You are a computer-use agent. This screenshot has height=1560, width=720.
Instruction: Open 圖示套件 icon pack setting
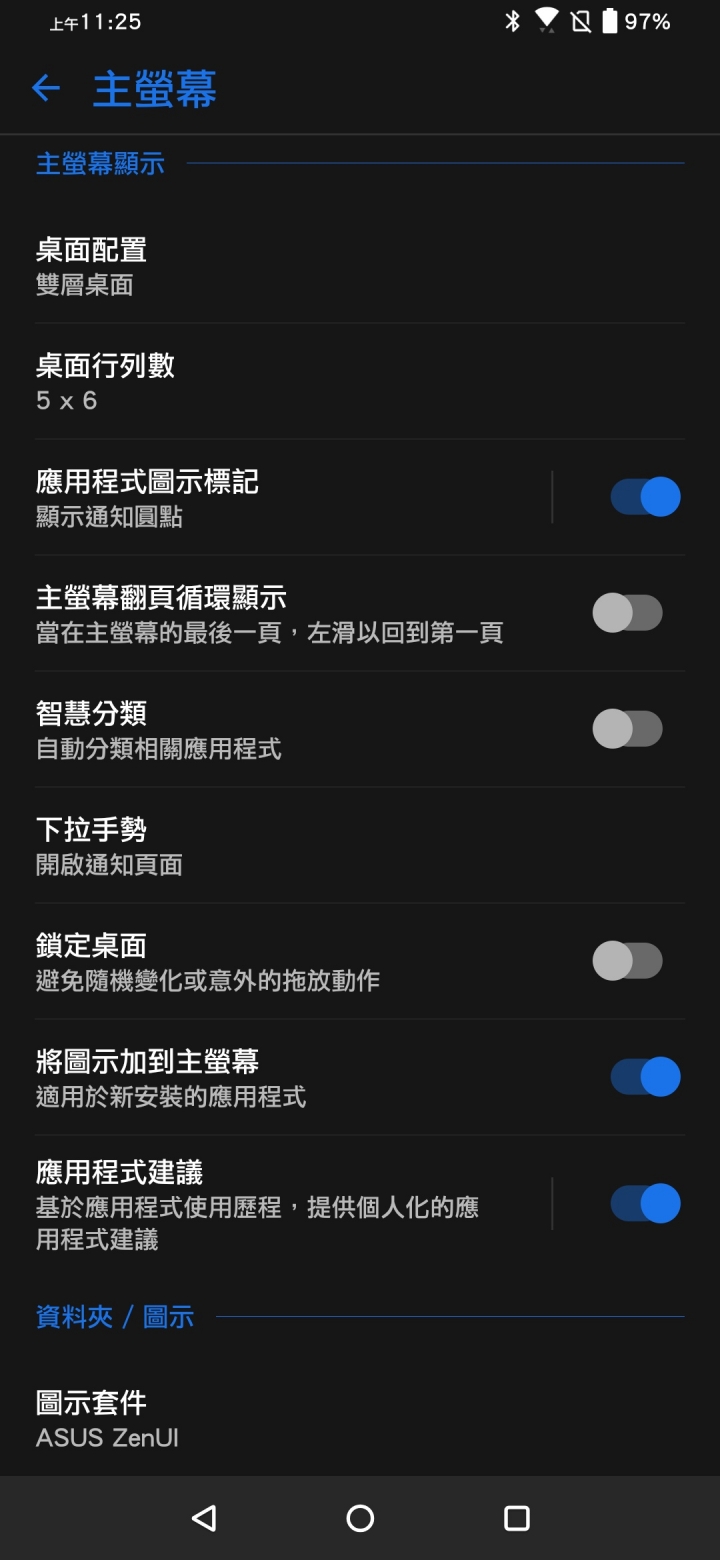point(300,1420)
